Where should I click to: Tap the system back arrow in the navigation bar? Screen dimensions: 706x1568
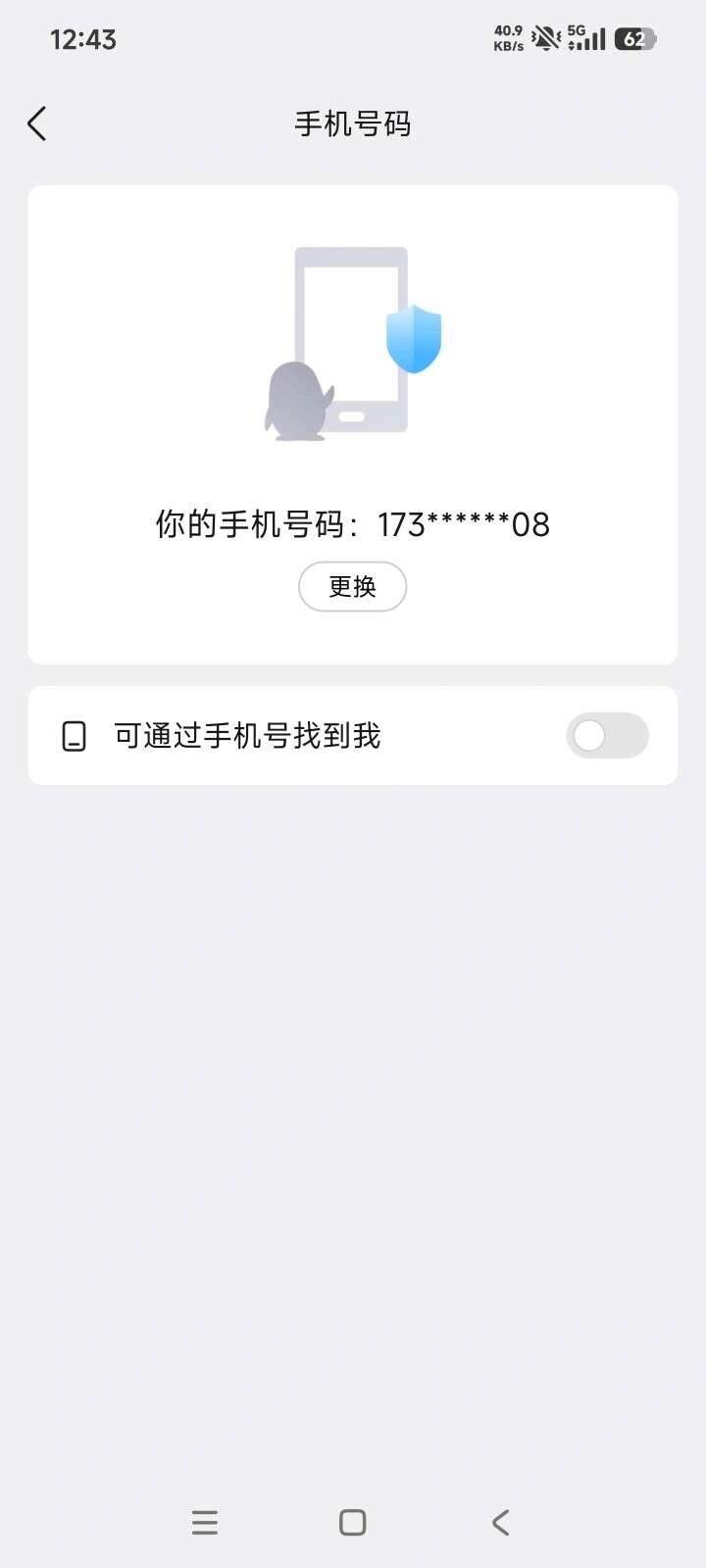pos(500,1522)
